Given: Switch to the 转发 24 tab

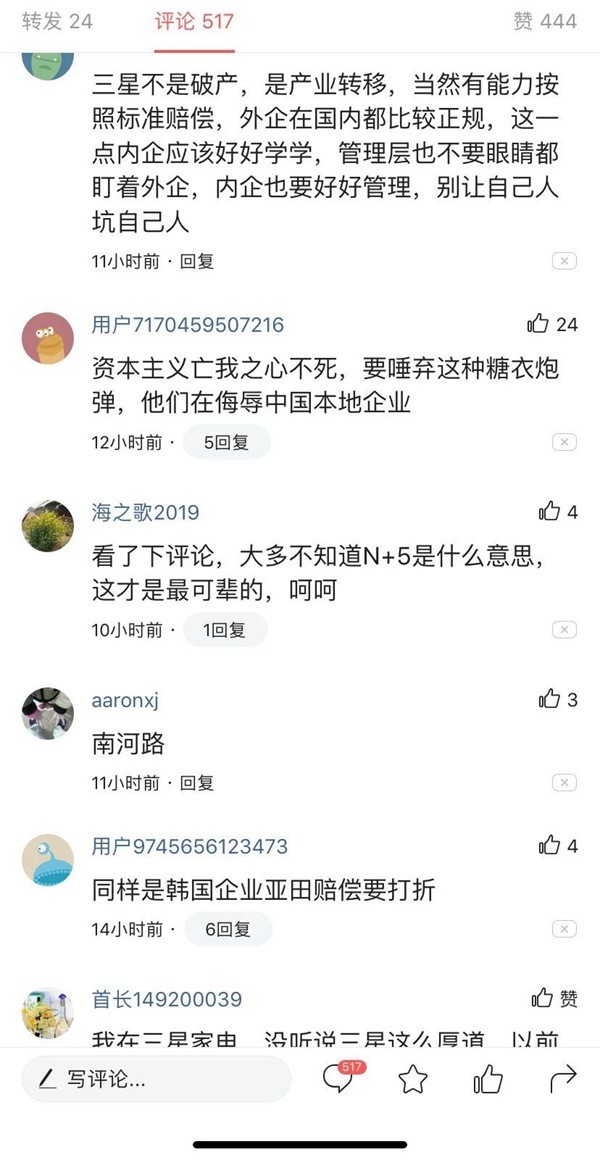Looking at the screenshot, I should [57, 21].
